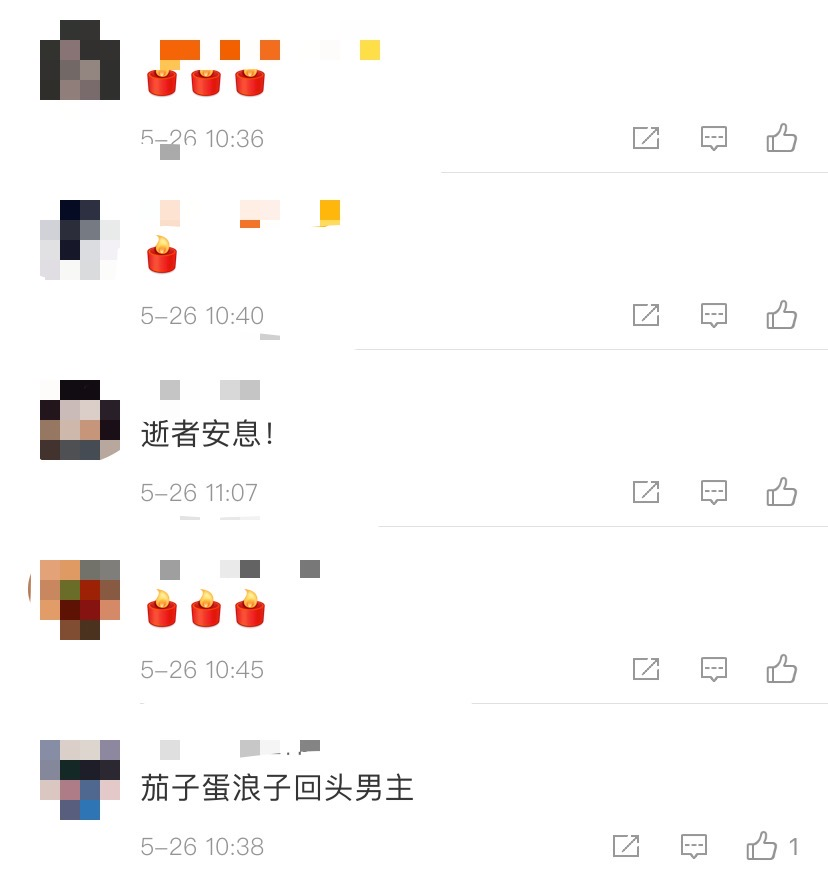Select the comment text "茄子蛋浪子回头男主"
828x877 pixels.
[276, 787]
